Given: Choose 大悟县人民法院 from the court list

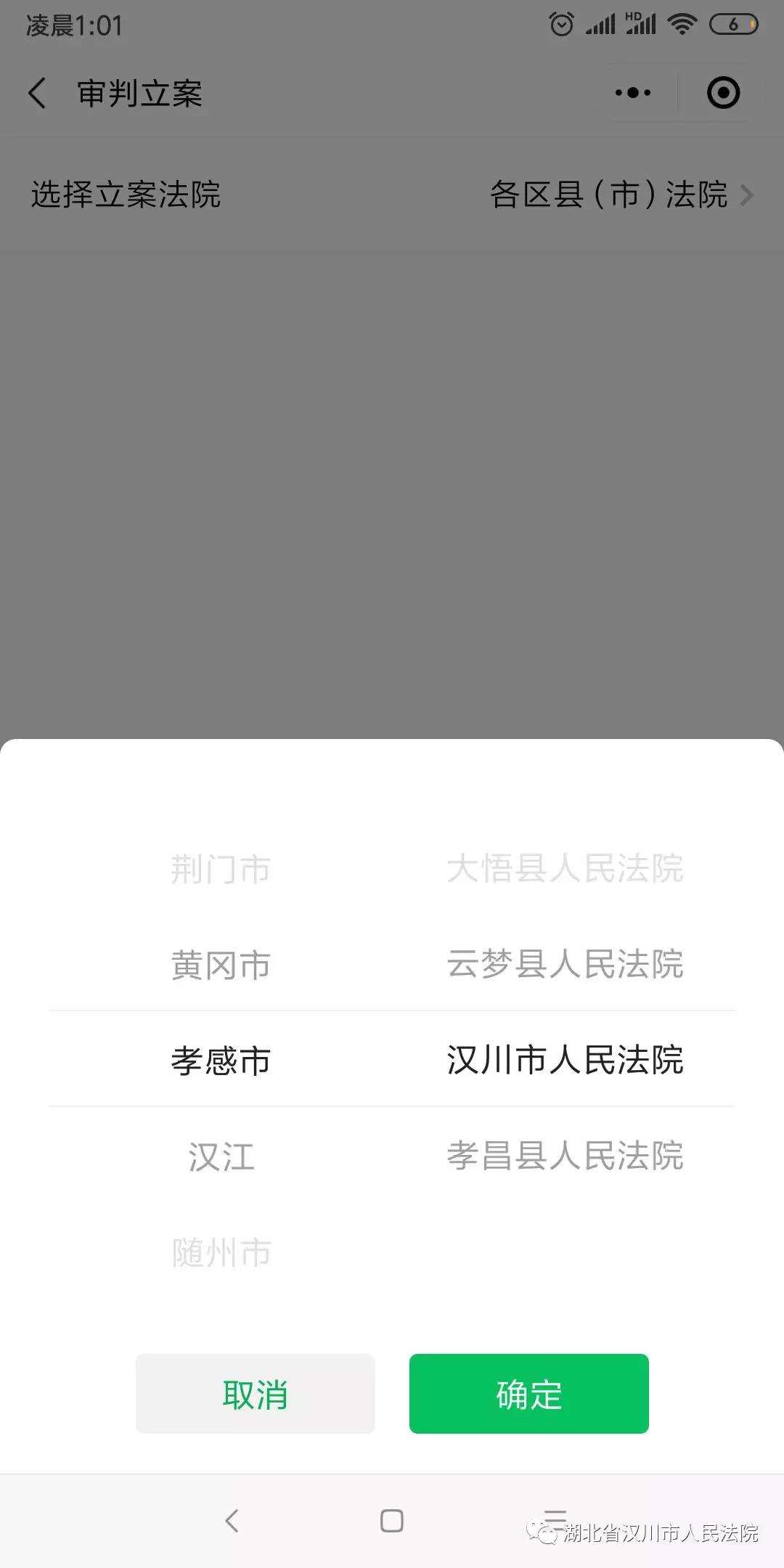Looking at the screenshot, I should 565,868.
